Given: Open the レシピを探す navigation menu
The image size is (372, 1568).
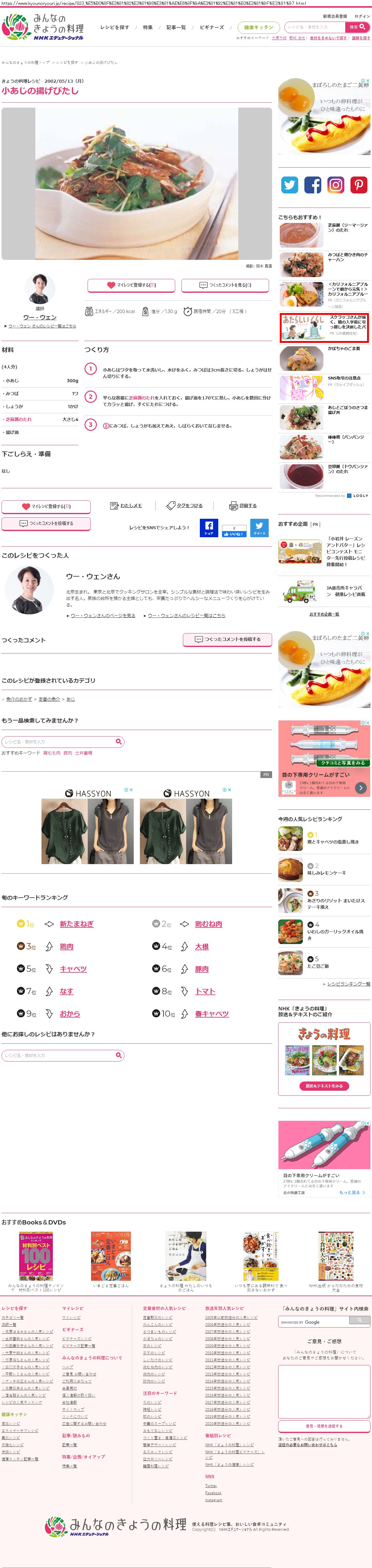Looking at the screenshot, I should click(114, 27).
